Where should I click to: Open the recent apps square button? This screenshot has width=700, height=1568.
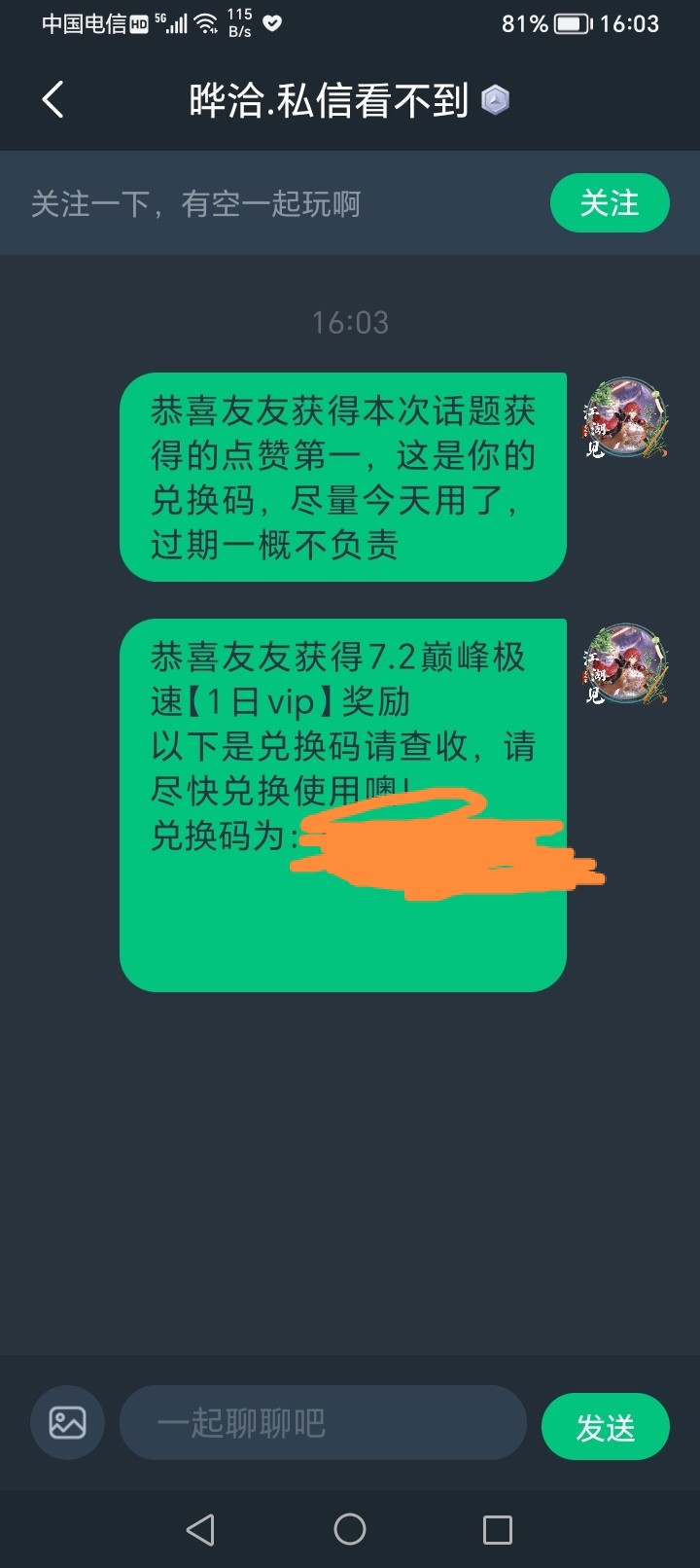click(x=497, y=1529)
